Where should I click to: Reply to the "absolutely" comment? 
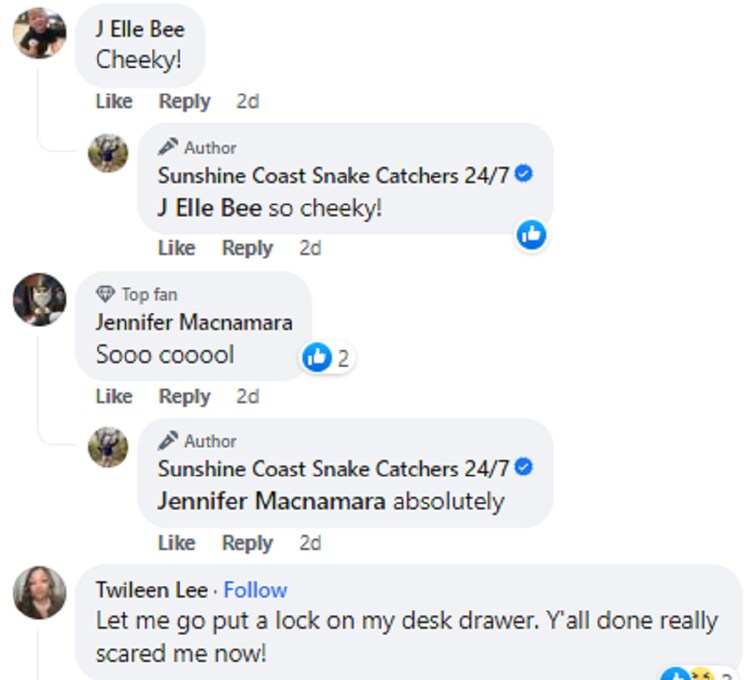[247, 543]
